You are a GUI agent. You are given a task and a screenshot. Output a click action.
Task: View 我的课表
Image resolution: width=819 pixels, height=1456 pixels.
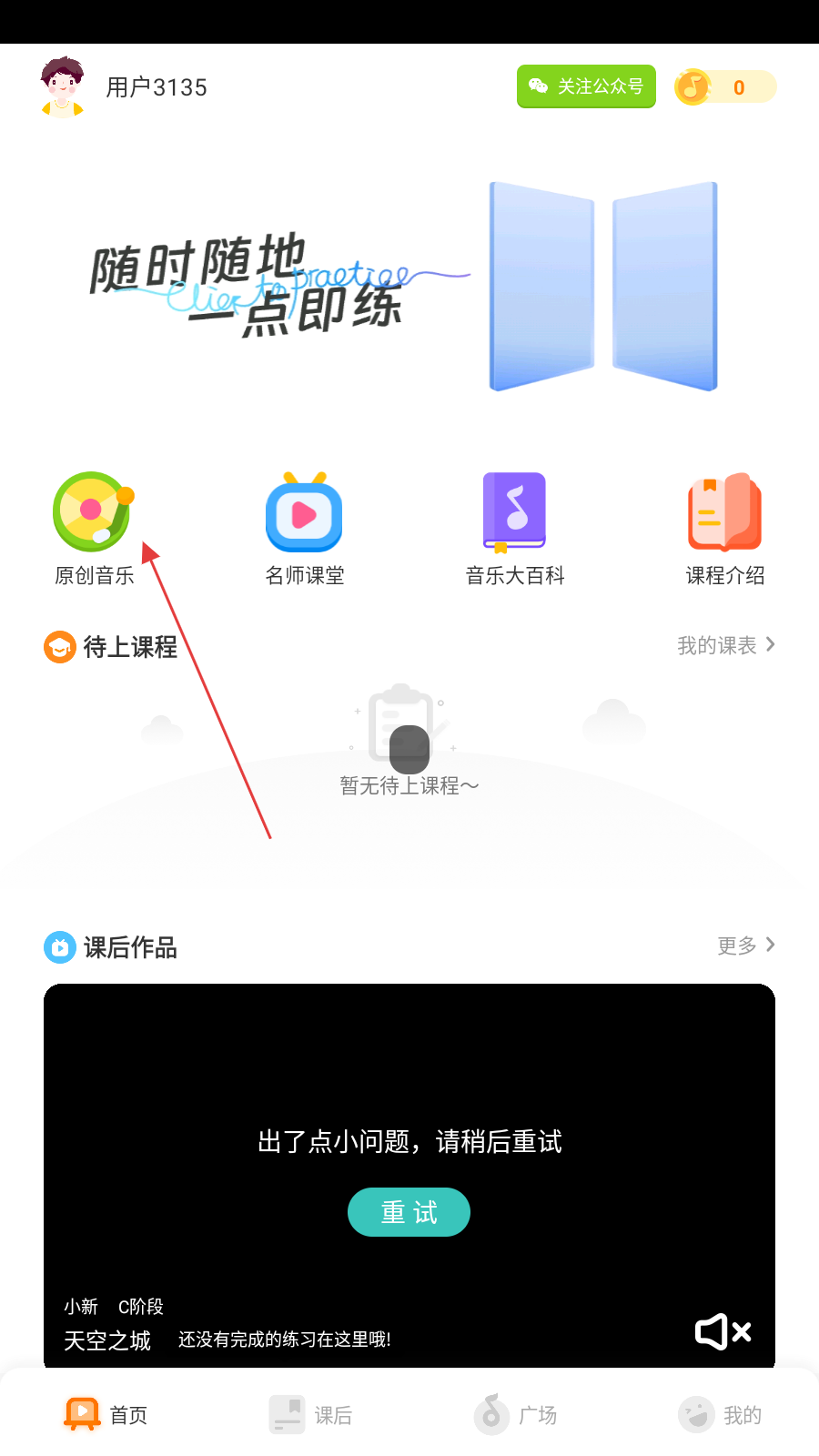(x=725, y=645)
